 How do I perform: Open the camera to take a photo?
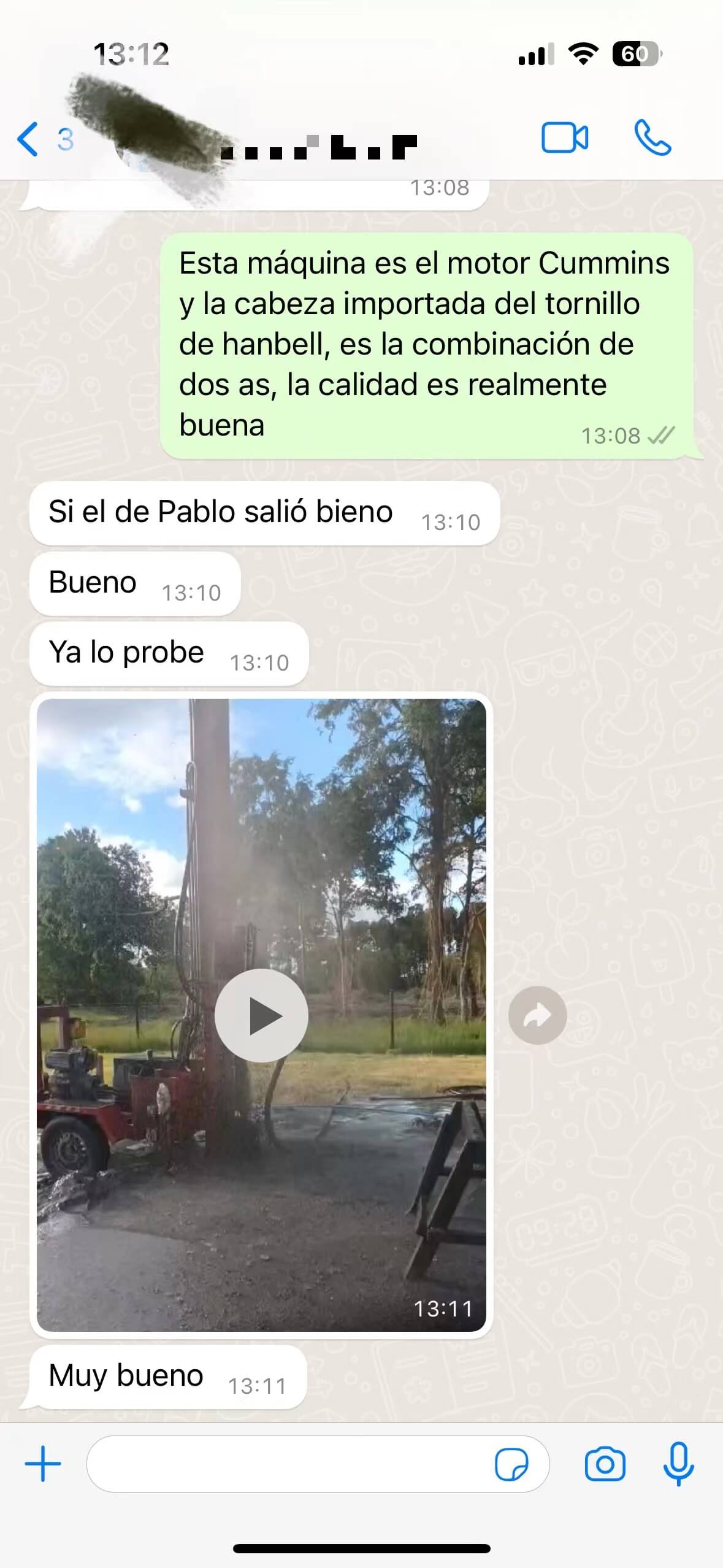pos(605,1465)
